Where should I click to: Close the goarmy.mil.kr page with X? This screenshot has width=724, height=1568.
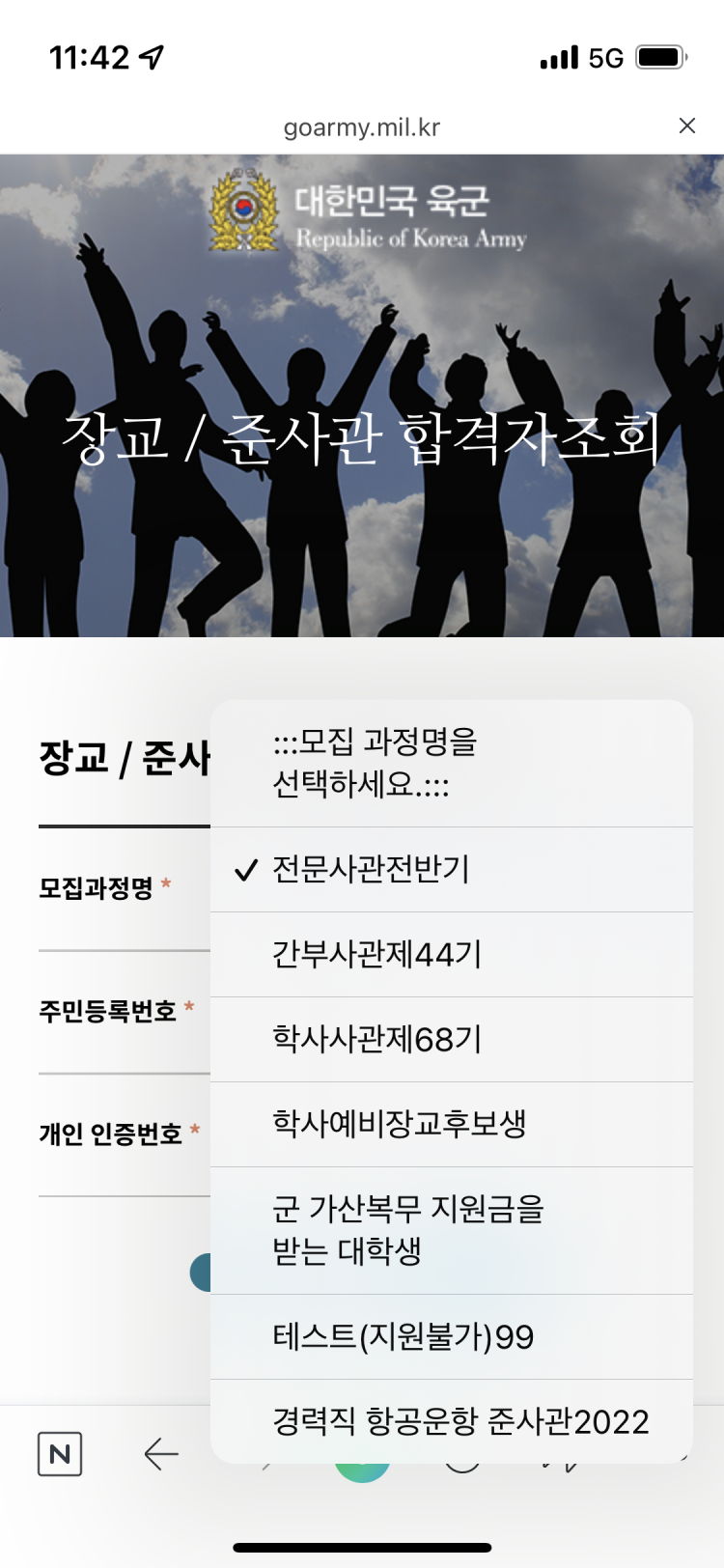point(687,126)
